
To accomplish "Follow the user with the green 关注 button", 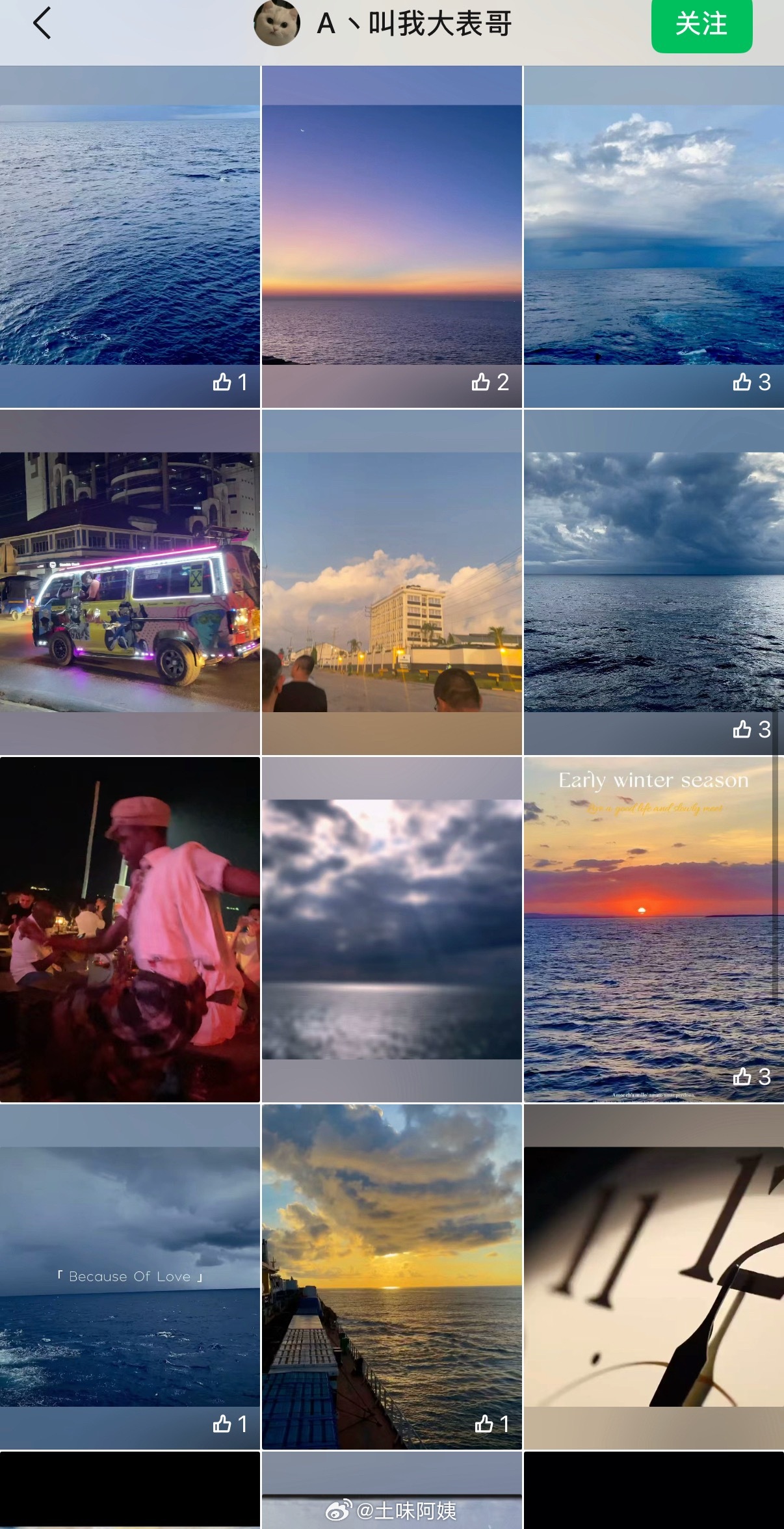I will click(x=701, y=25).
